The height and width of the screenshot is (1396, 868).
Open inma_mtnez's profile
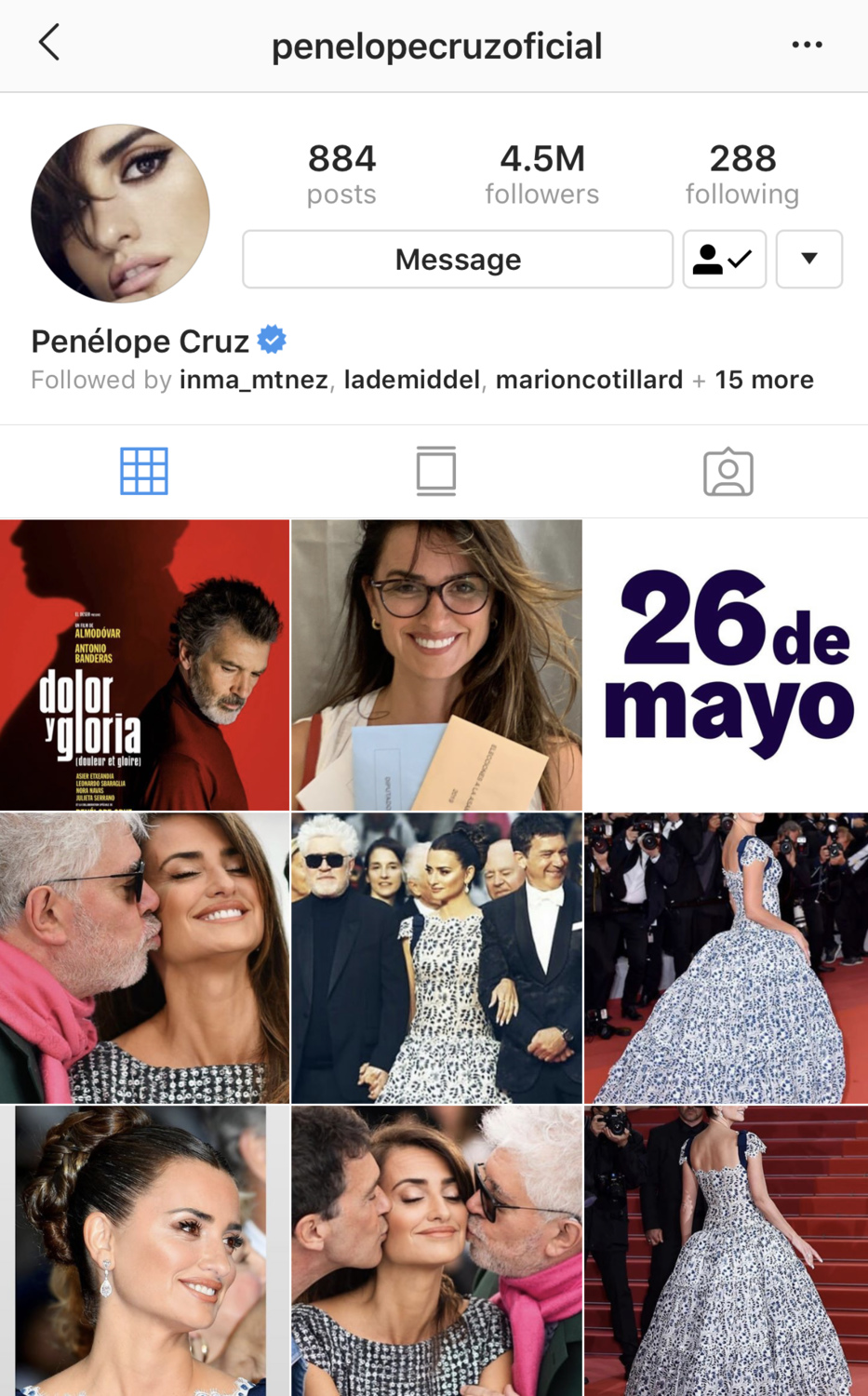coord(253,380)
